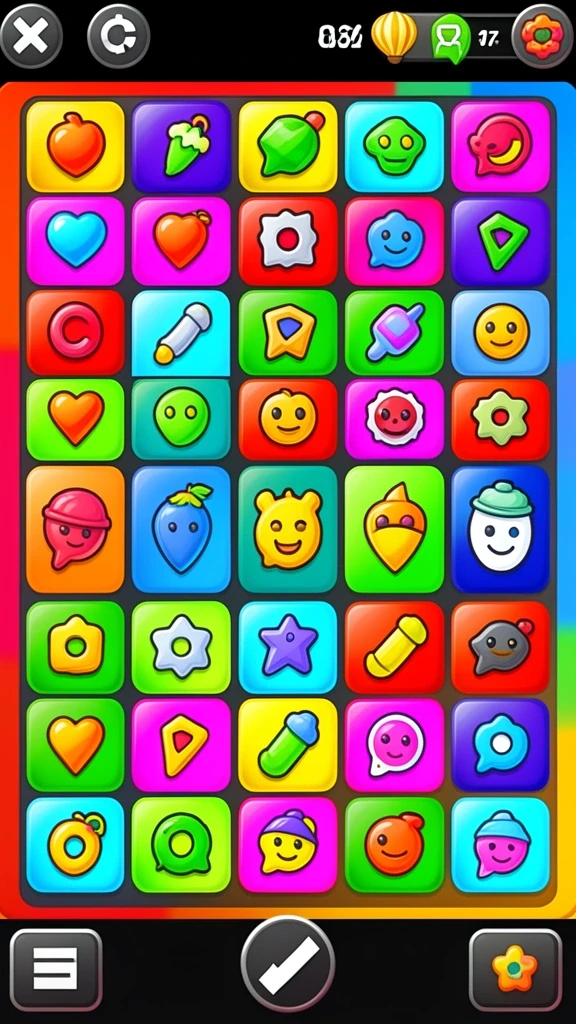This screenshot has width=576, height=1024.
Task: Close the game with the X button
Action: [x=31, y=37]
